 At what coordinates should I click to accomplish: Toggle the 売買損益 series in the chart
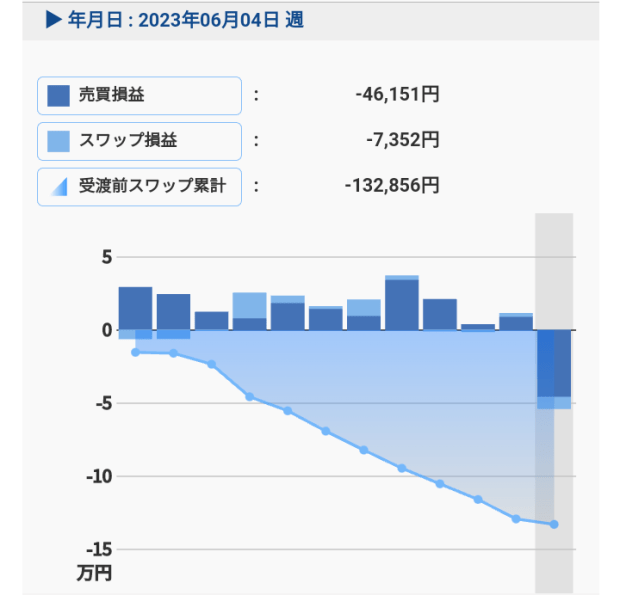coord(139,96)
